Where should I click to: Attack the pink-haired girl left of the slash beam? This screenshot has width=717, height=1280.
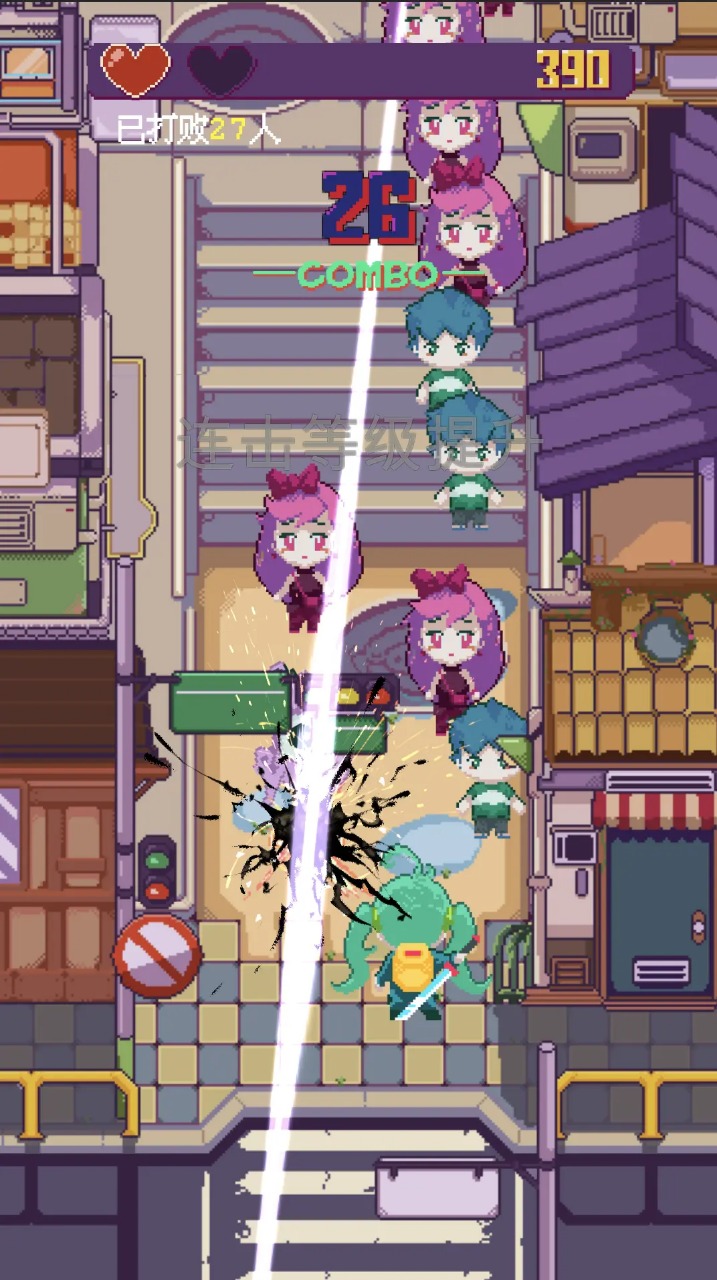(297, 550)
